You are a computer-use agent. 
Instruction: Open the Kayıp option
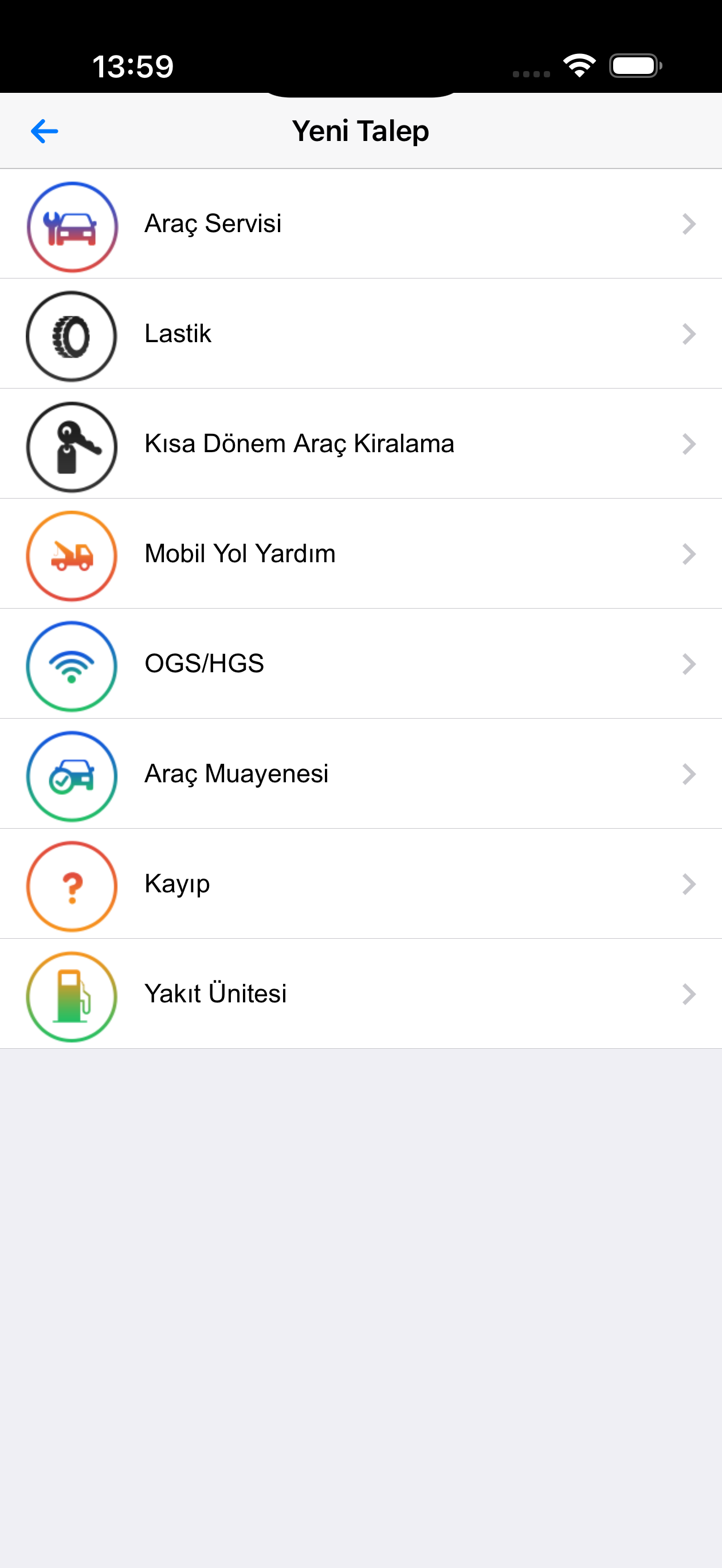point(360,884)
